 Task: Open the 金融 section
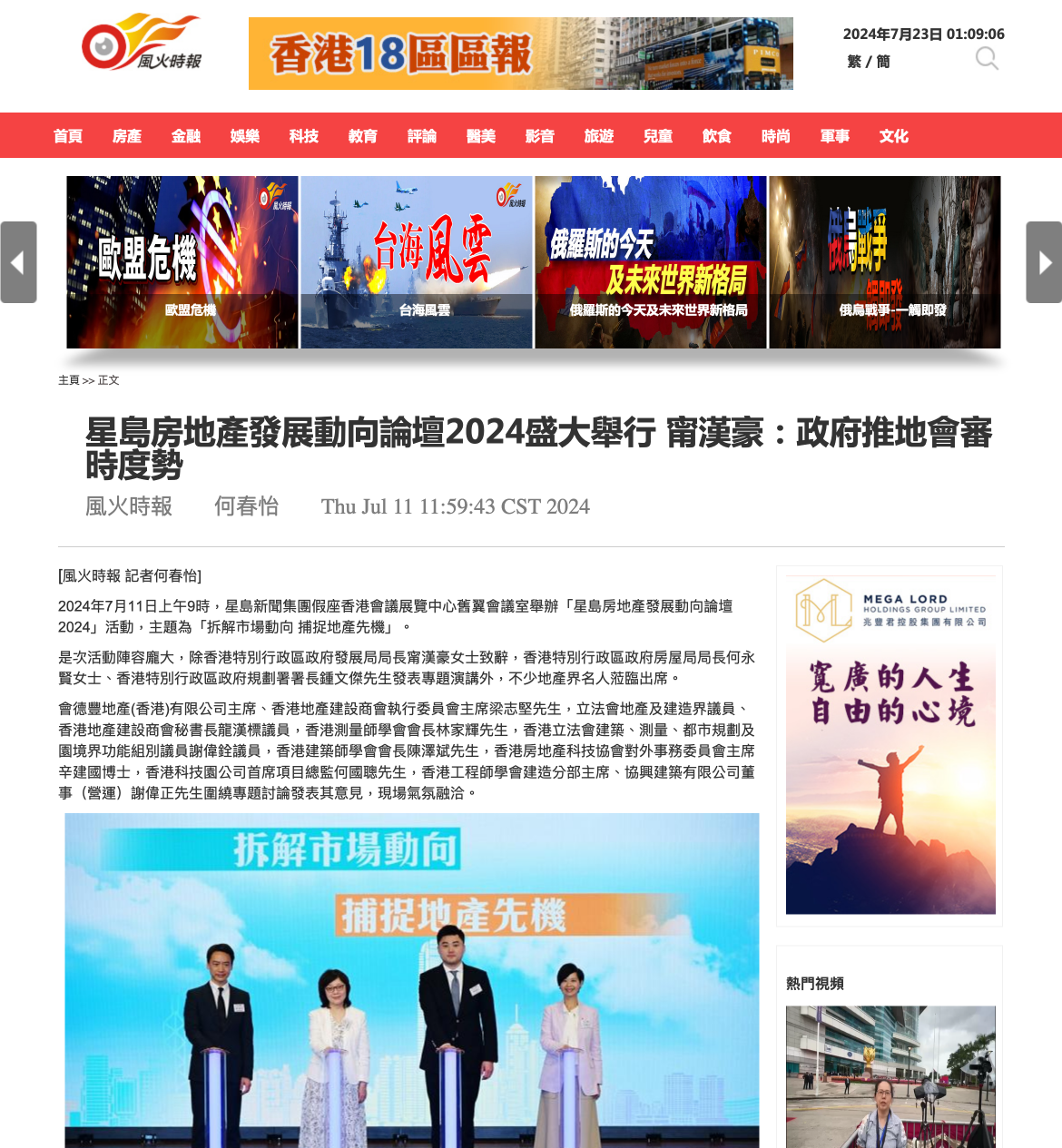tap(186, 136)
